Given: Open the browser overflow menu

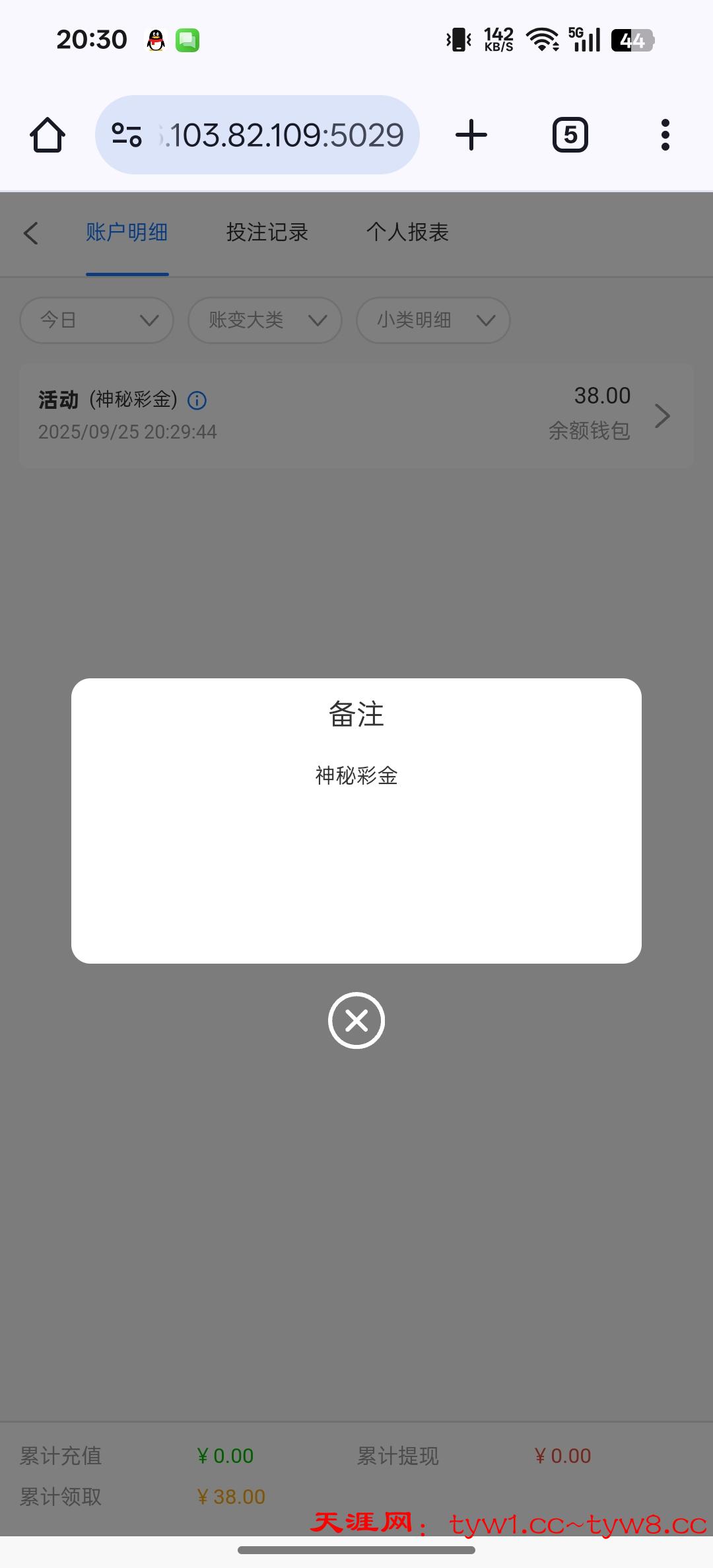Looking at the screenshot, I should click(665, 135).
